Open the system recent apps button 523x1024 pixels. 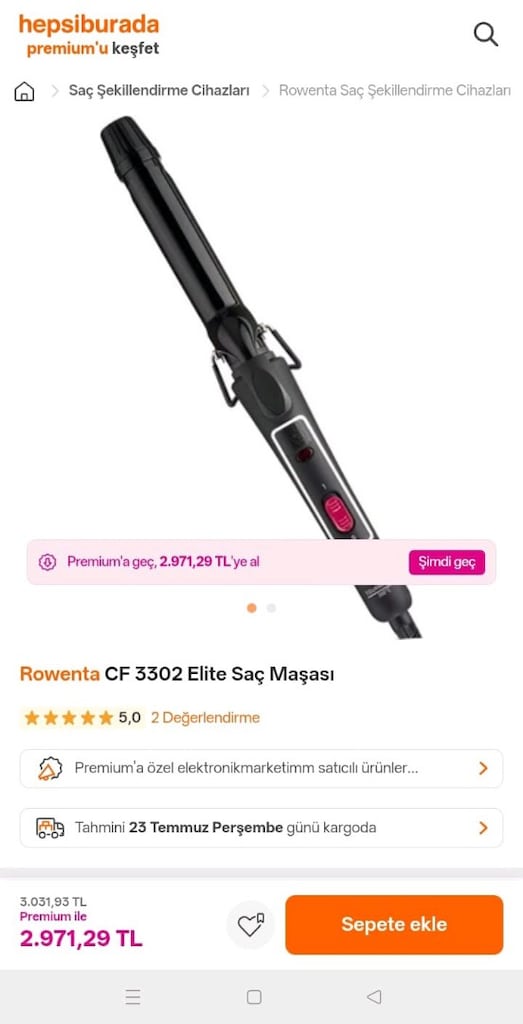tap(133, 997)
